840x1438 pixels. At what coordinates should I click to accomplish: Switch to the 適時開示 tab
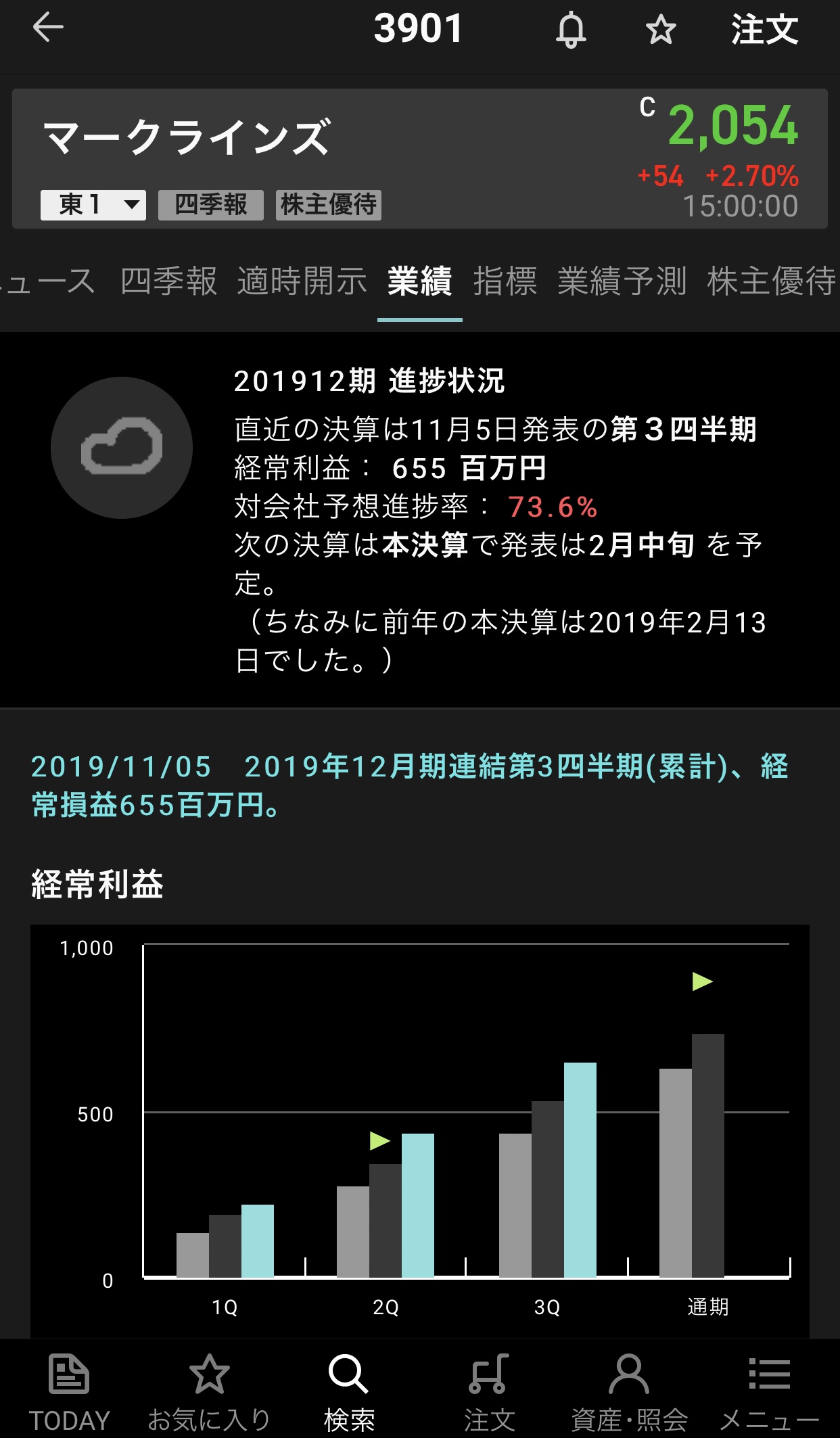[302, 281]
